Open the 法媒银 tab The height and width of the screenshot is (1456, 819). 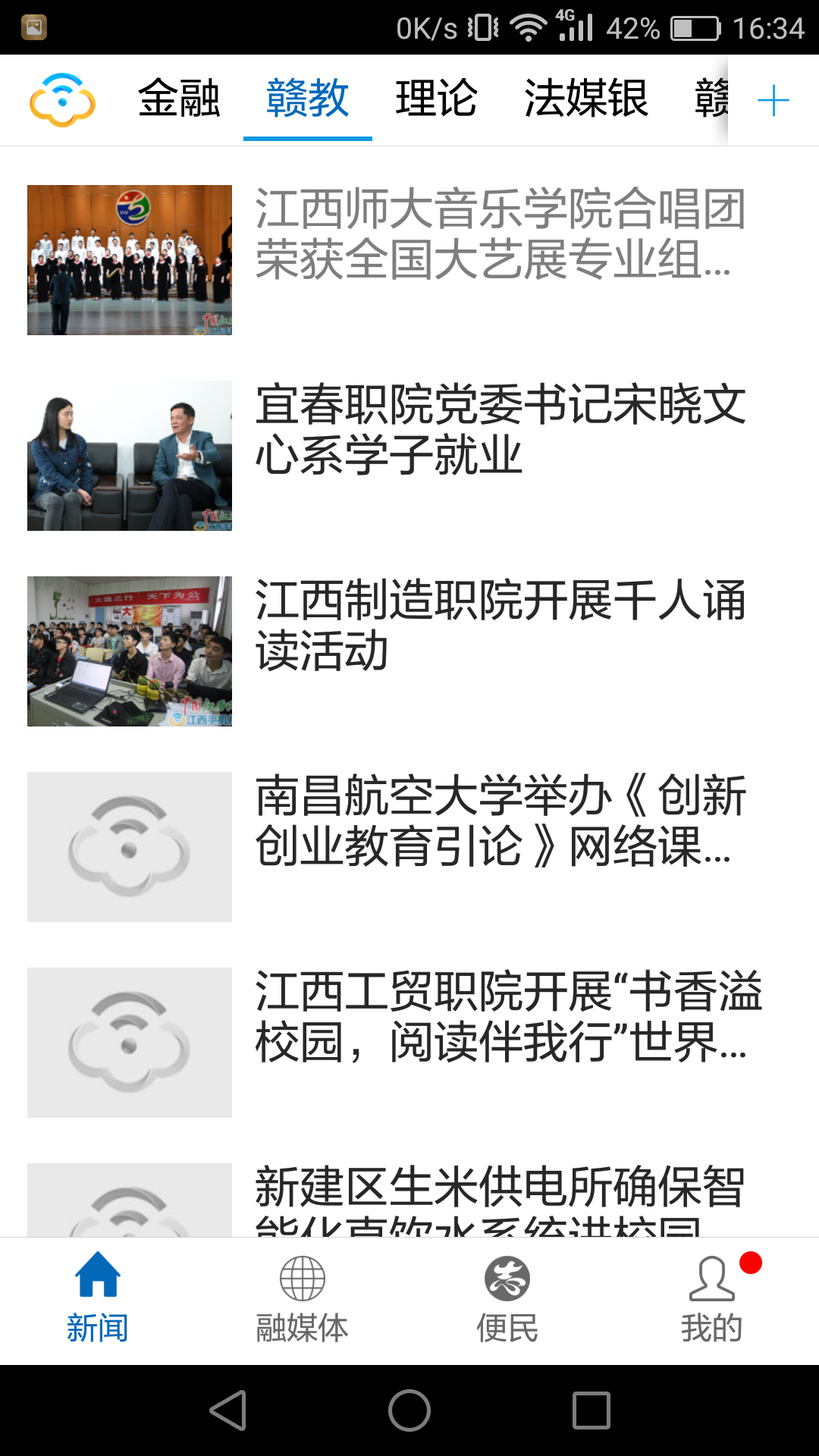(586, 99)
